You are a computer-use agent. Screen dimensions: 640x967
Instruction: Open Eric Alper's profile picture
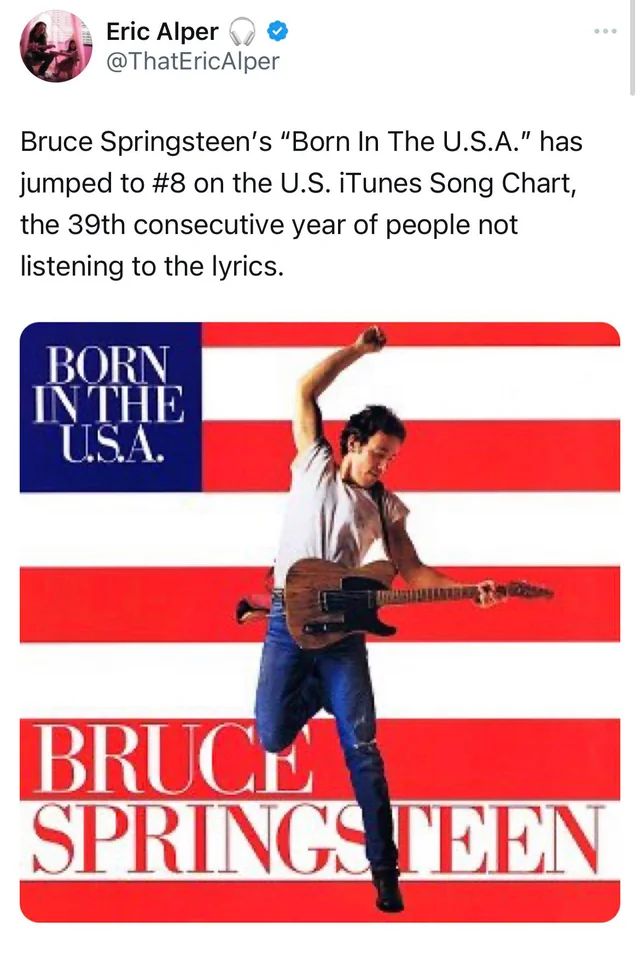pos(56,46)
